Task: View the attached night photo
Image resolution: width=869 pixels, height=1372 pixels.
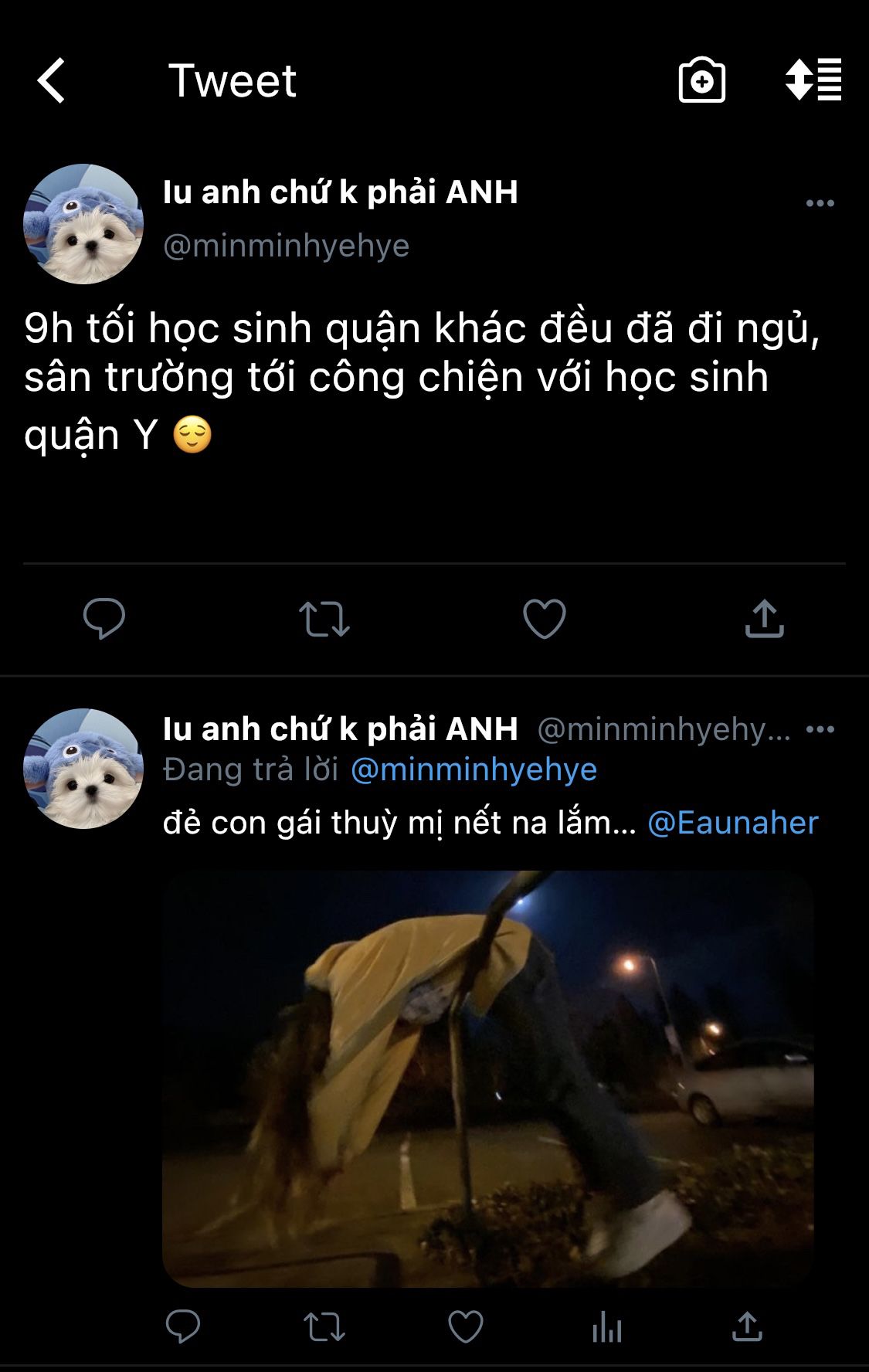Action: pyautogui.click(x=487, y=1078)
